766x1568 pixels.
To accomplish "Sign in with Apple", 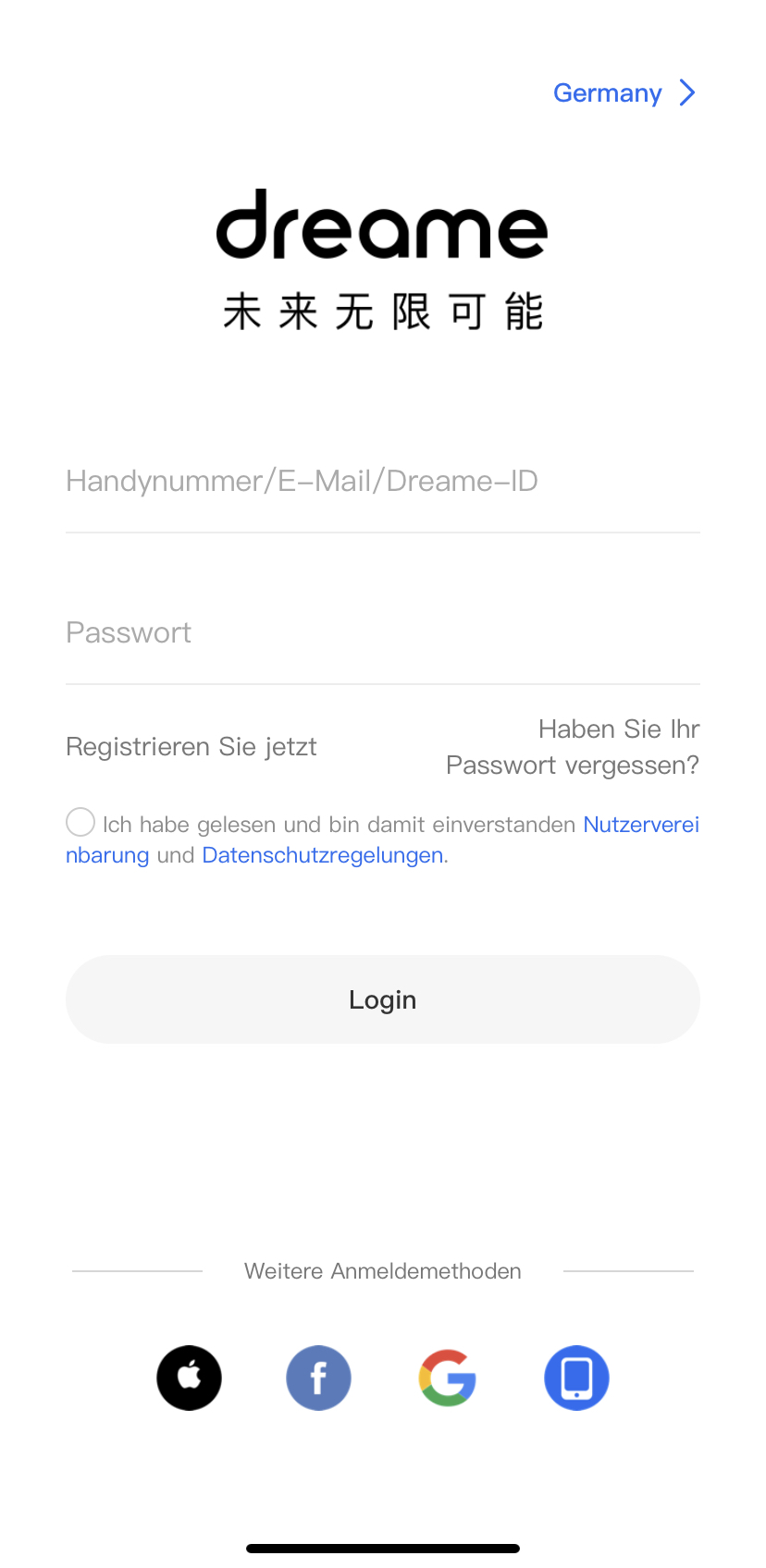I will (x=190, y=1378).
